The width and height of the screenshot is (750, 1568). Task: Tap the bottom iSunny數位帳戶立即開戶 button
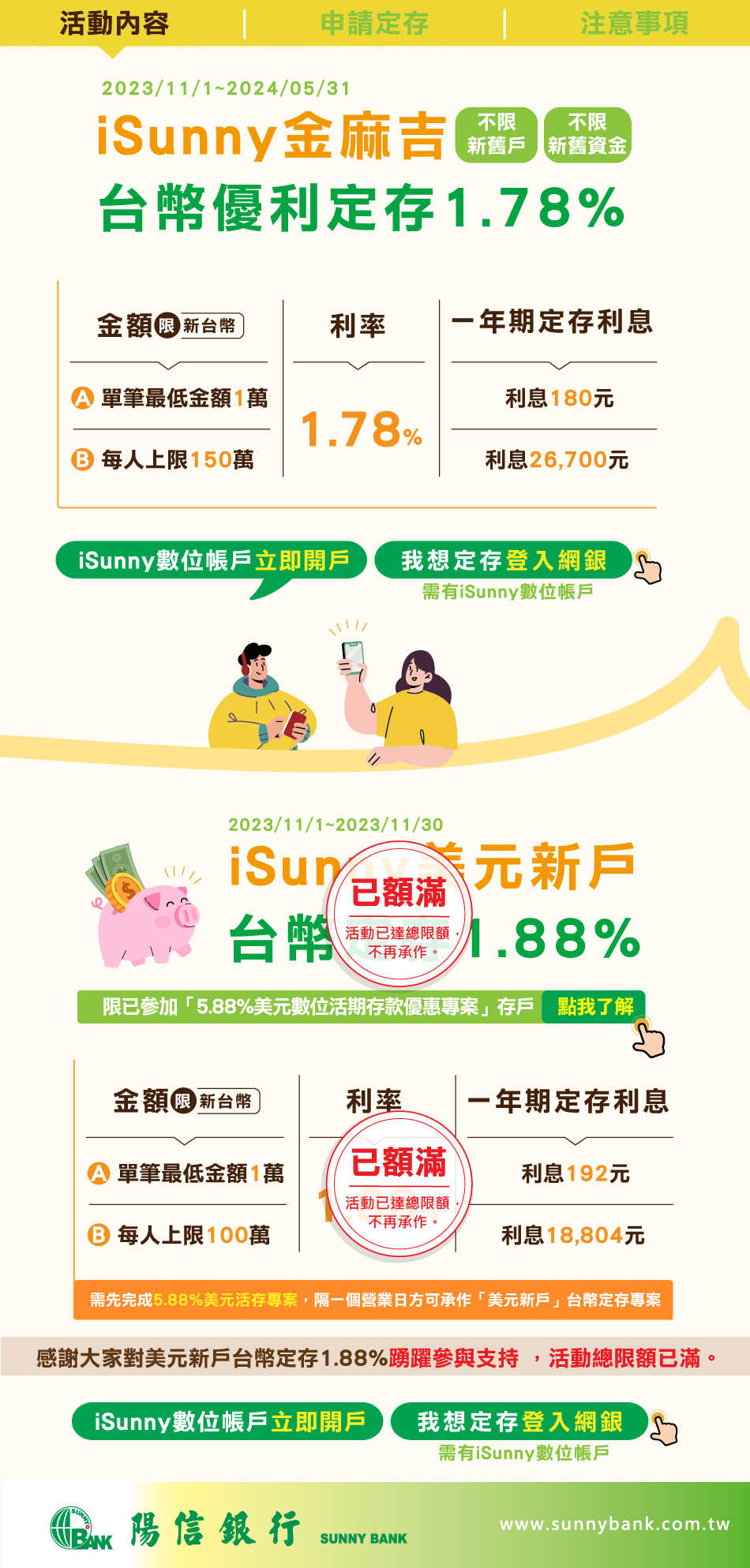point(227,1421)
